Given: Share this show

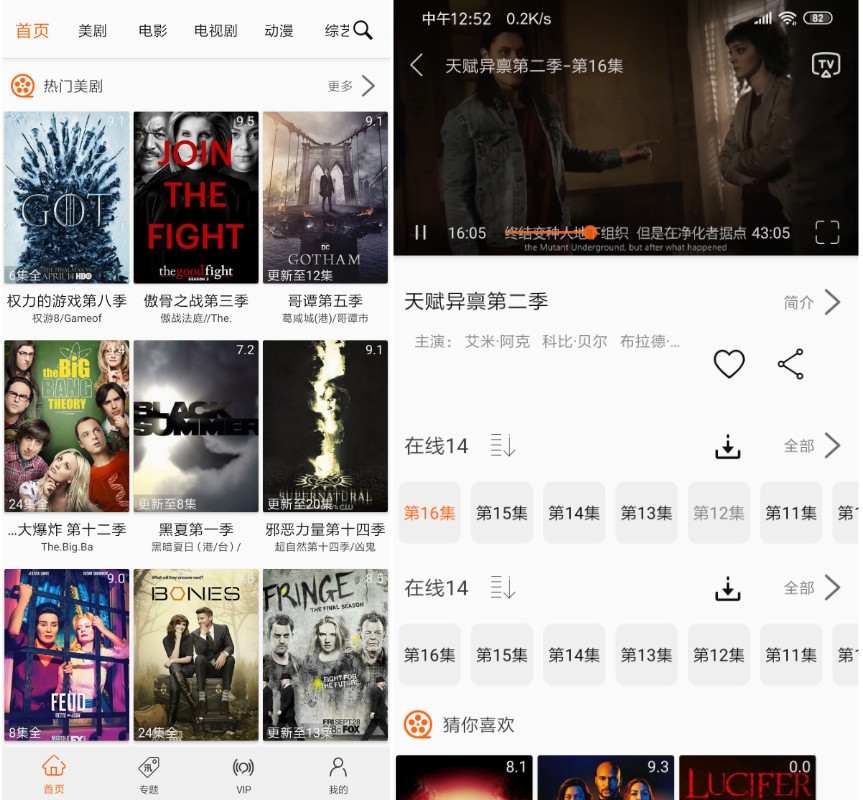Looking at the screenshot, I should [x=790, y=364].
